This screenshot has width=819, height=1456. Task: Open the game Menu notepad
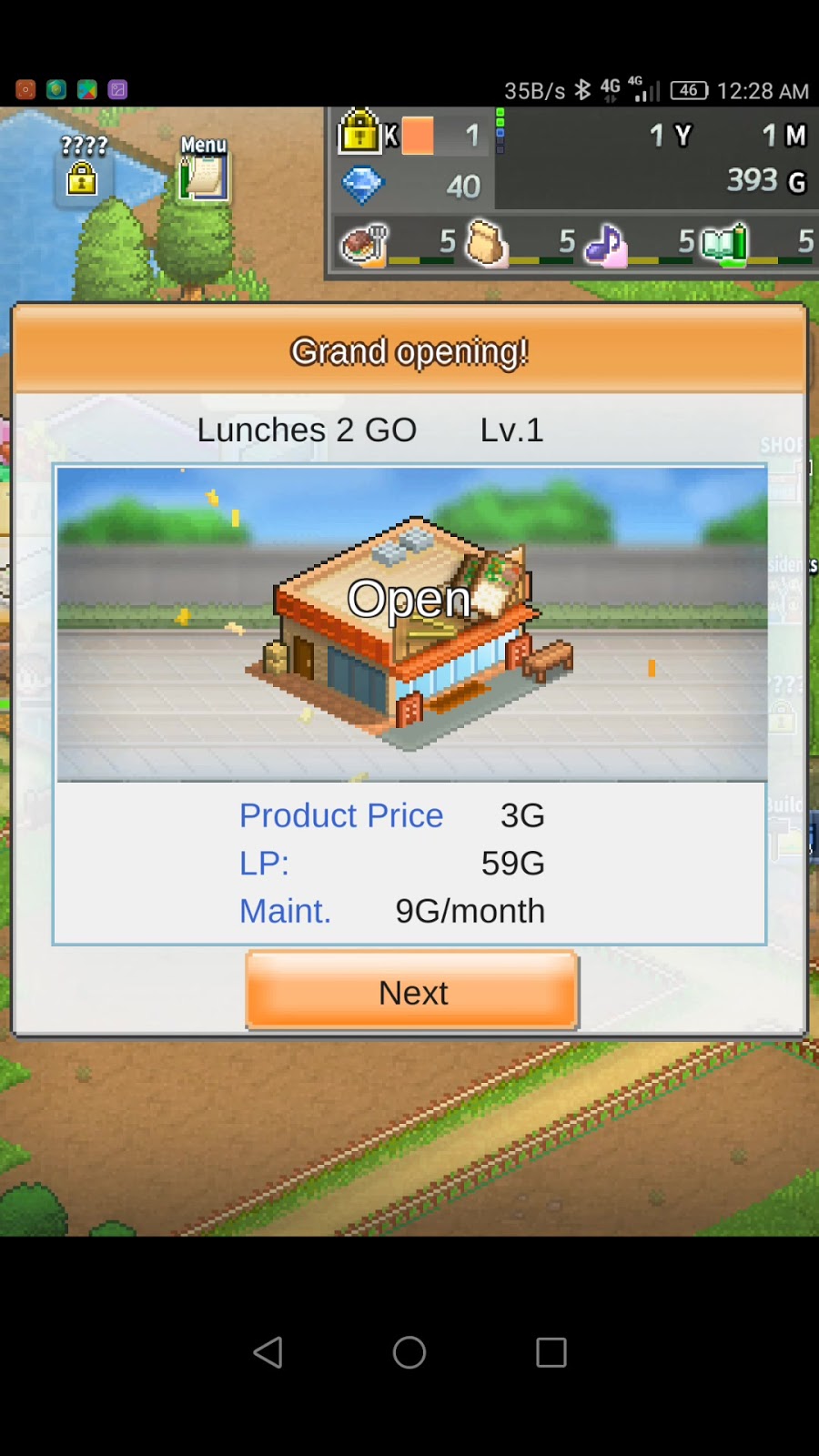click(203, 169)
